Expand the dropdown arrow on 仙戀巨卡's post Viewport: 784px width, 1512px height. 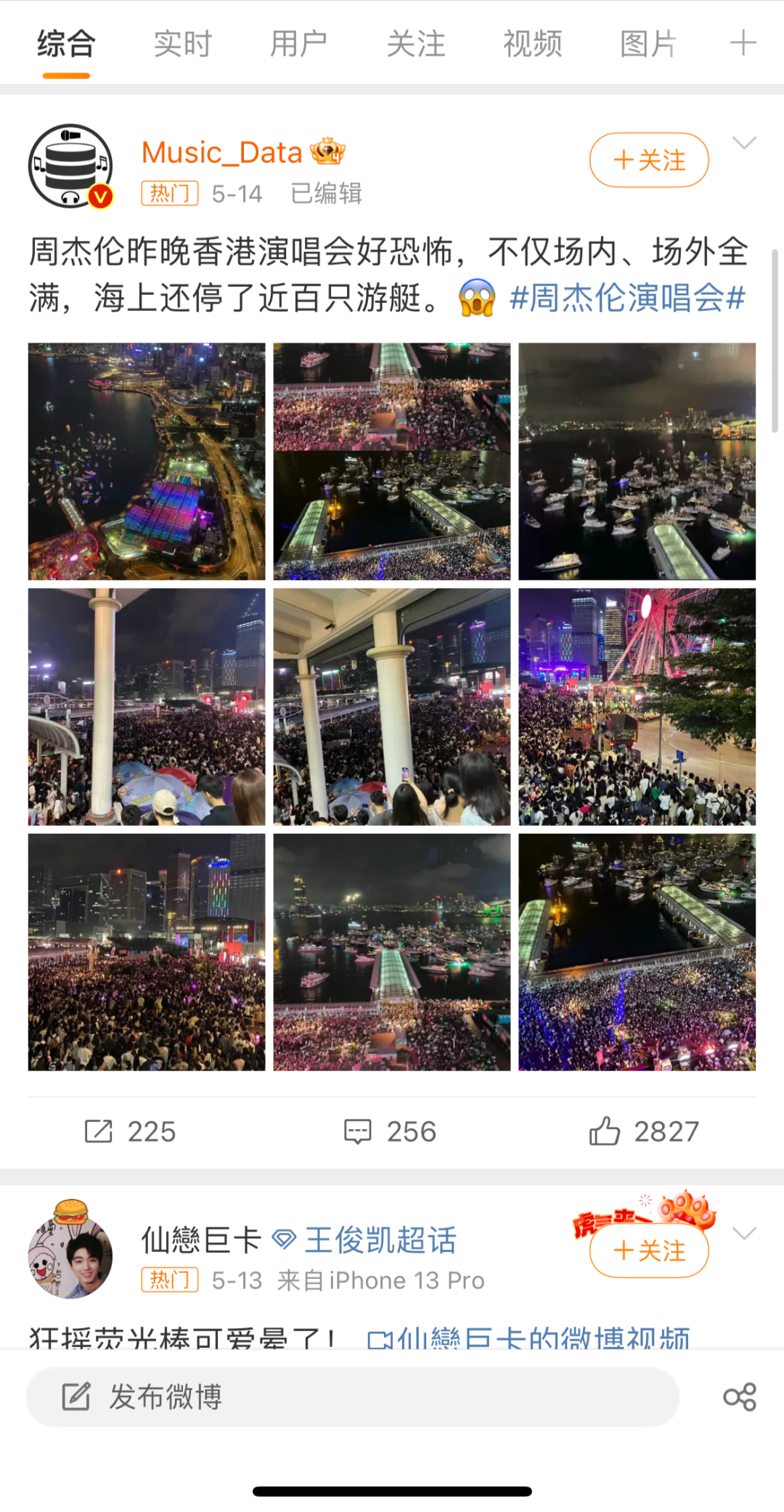(x=744, y=1234)
